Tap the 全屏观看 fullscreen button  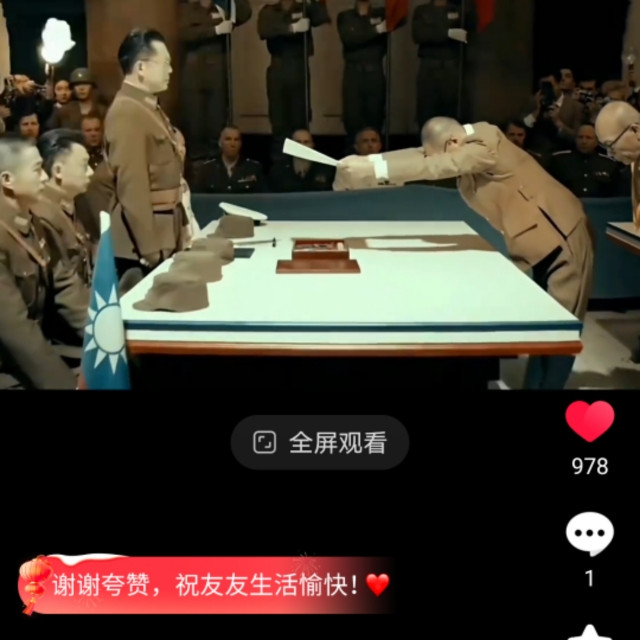click(x=320, y=442)
